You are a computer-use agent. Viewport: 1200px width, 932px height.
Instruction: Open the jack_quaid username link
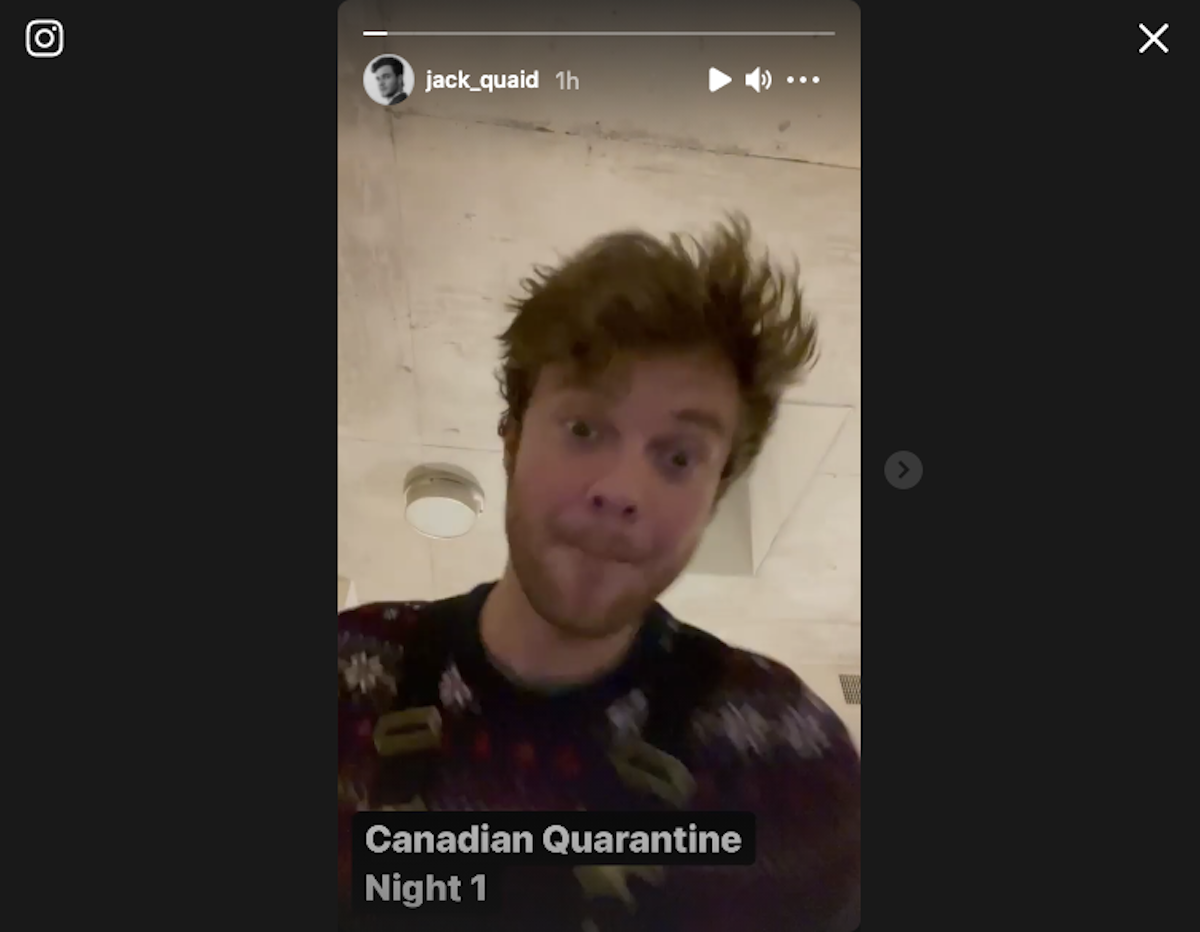[x=482, y=80]
